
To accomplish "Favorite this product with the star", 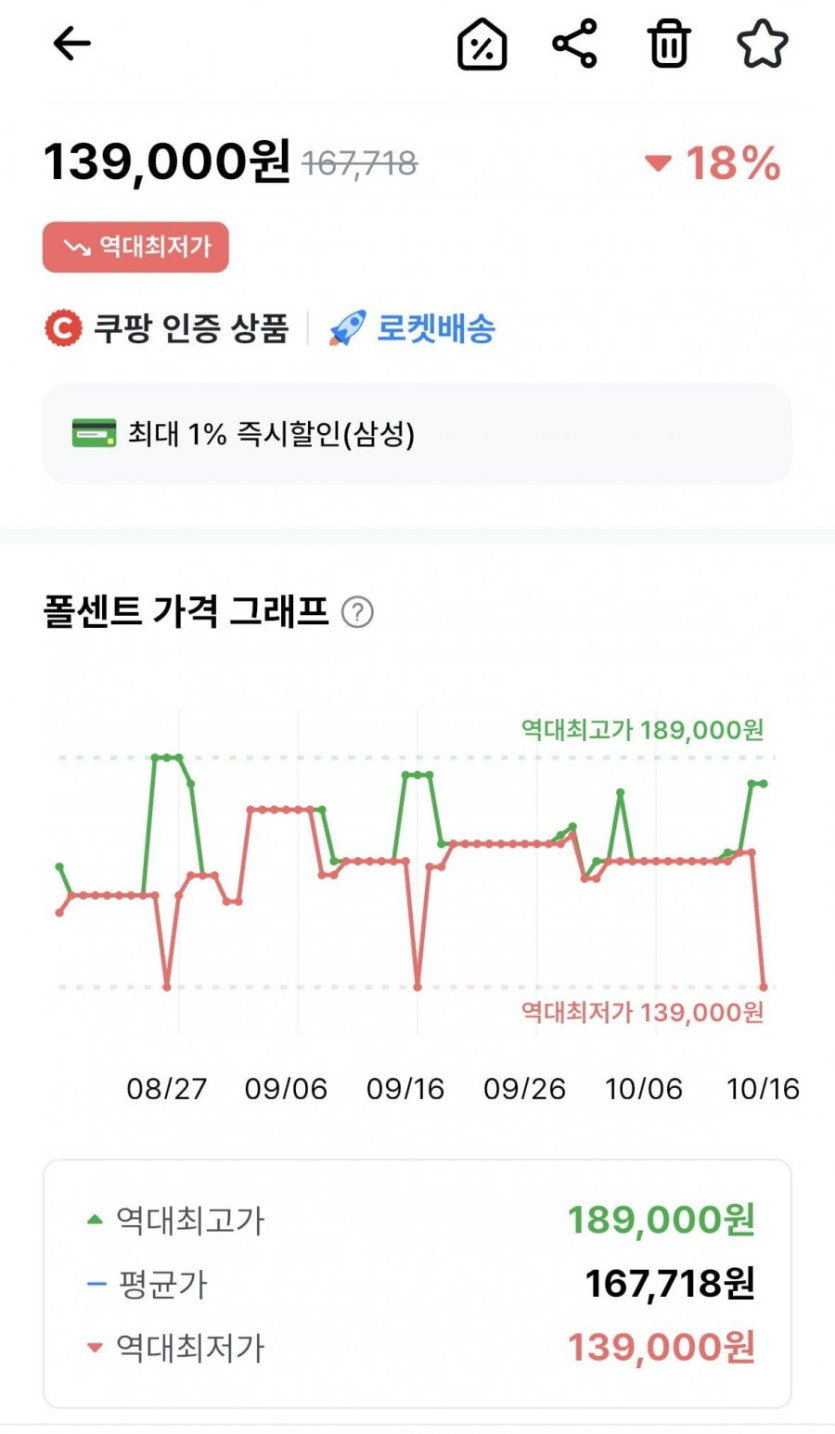I will pyautogui.click(x=762, y=45).
